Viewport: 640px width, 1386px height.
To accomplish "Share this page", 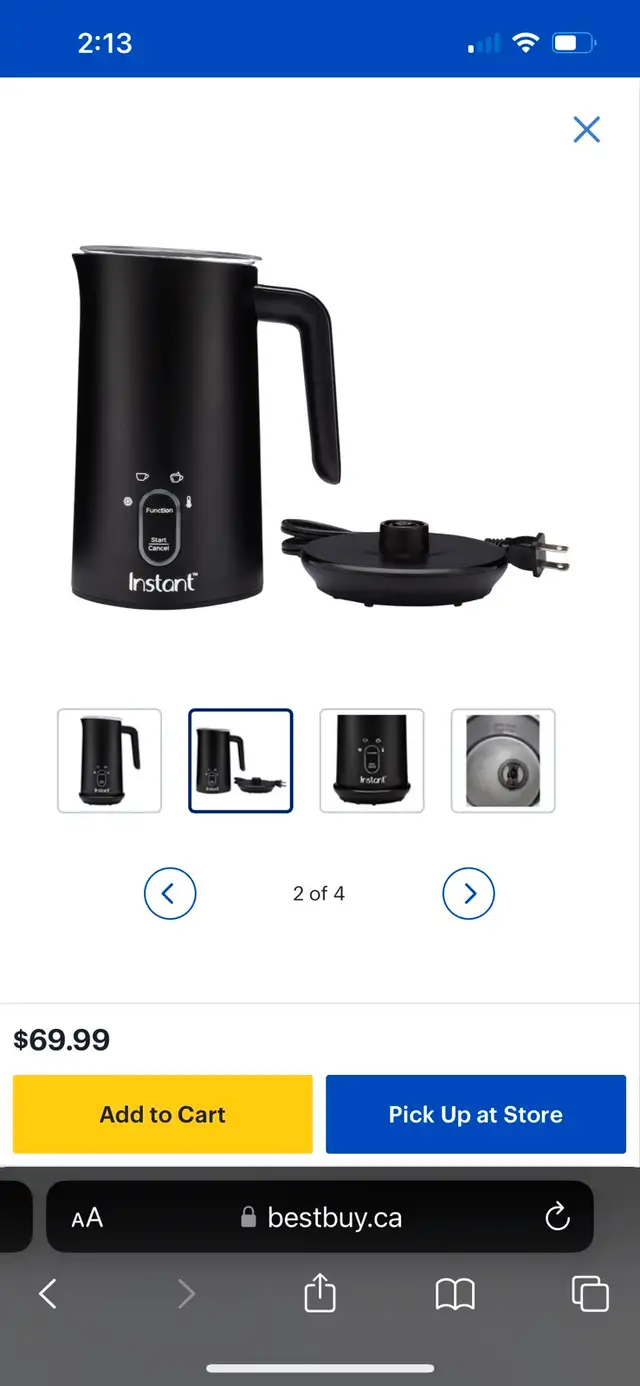I will (x=320, y=1293).
